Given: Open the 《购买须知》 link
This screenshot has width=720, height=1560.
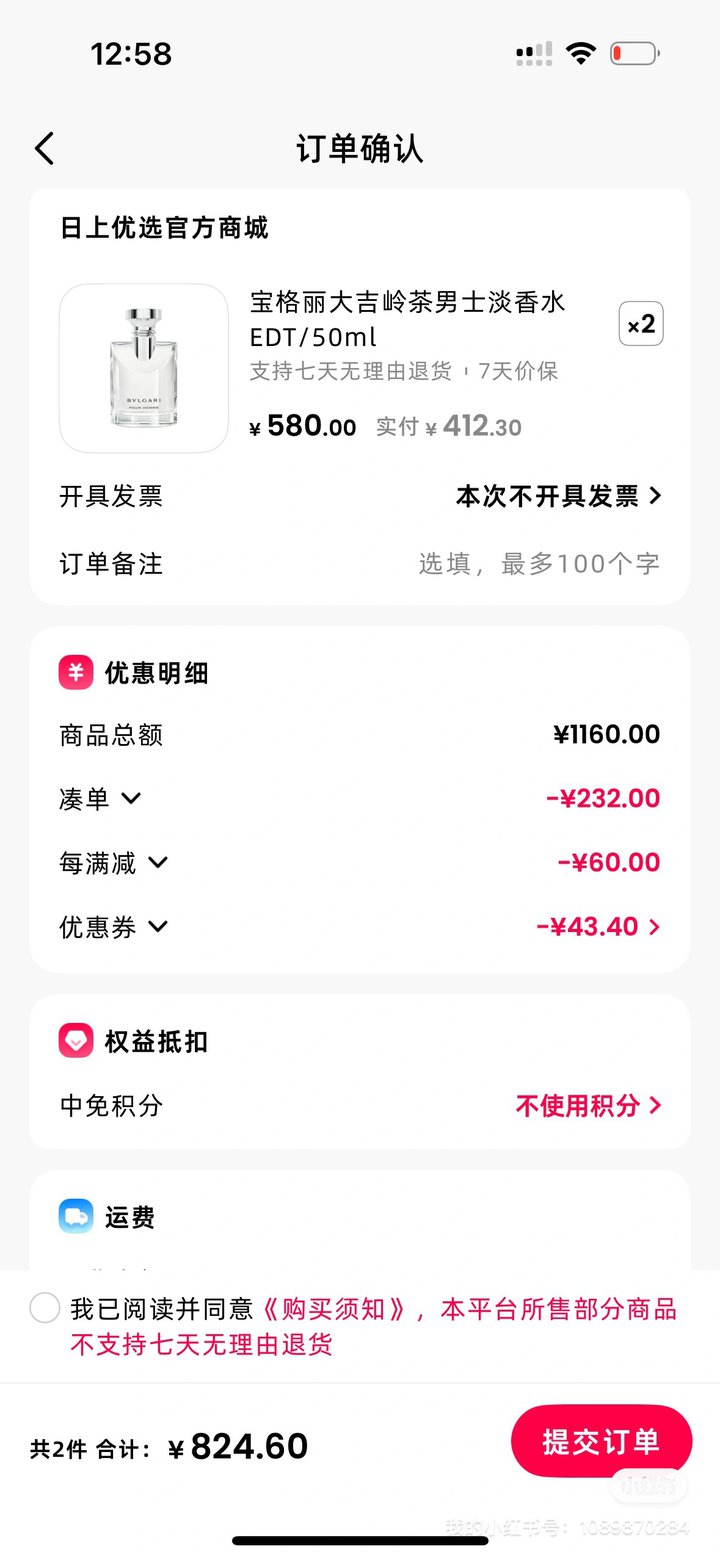Looking at the screenshot, I should [336, 1309].
